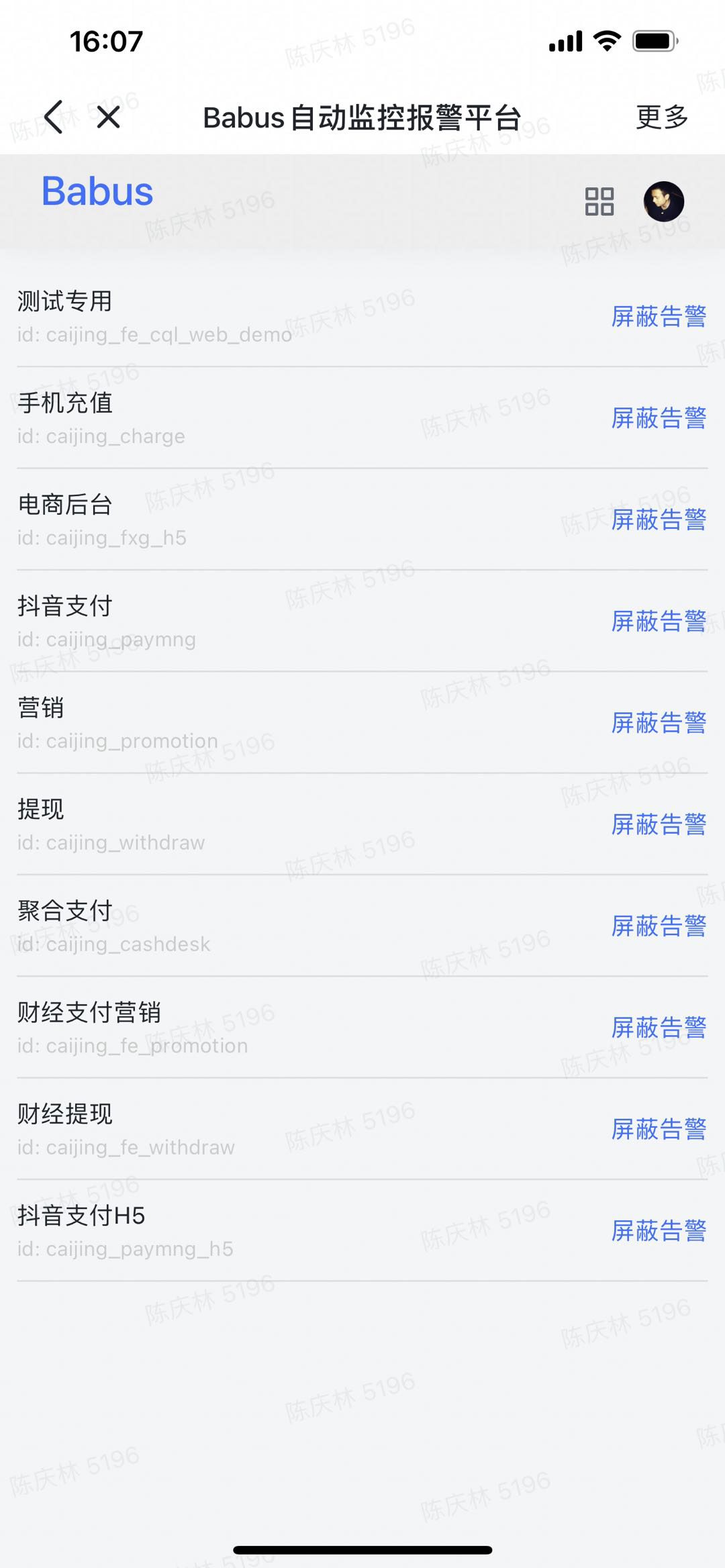Toggle 屏蔽告警 for 测试专用
The image size is (725, 1568).
point(659,316)
